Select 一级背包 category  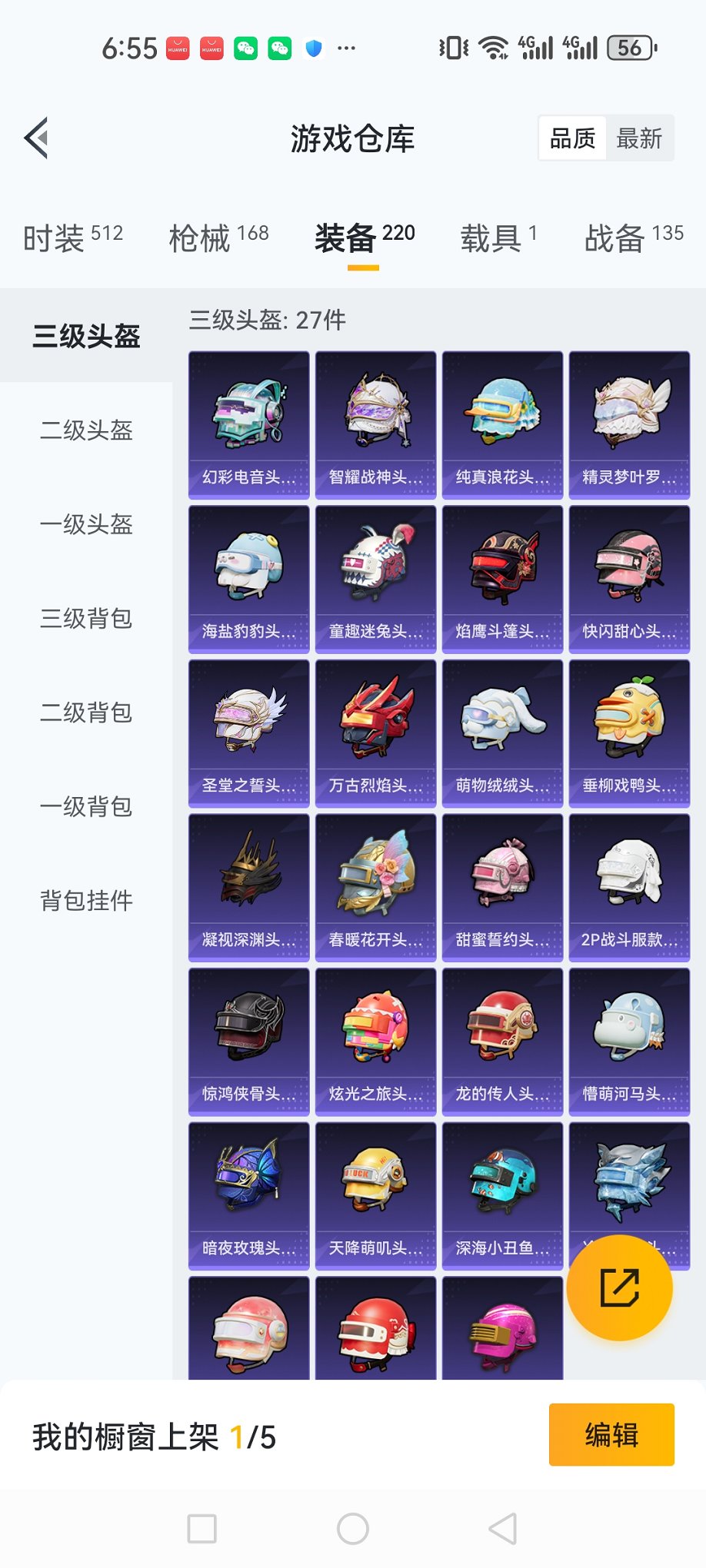pyautogui.click(x=86, y=806)
